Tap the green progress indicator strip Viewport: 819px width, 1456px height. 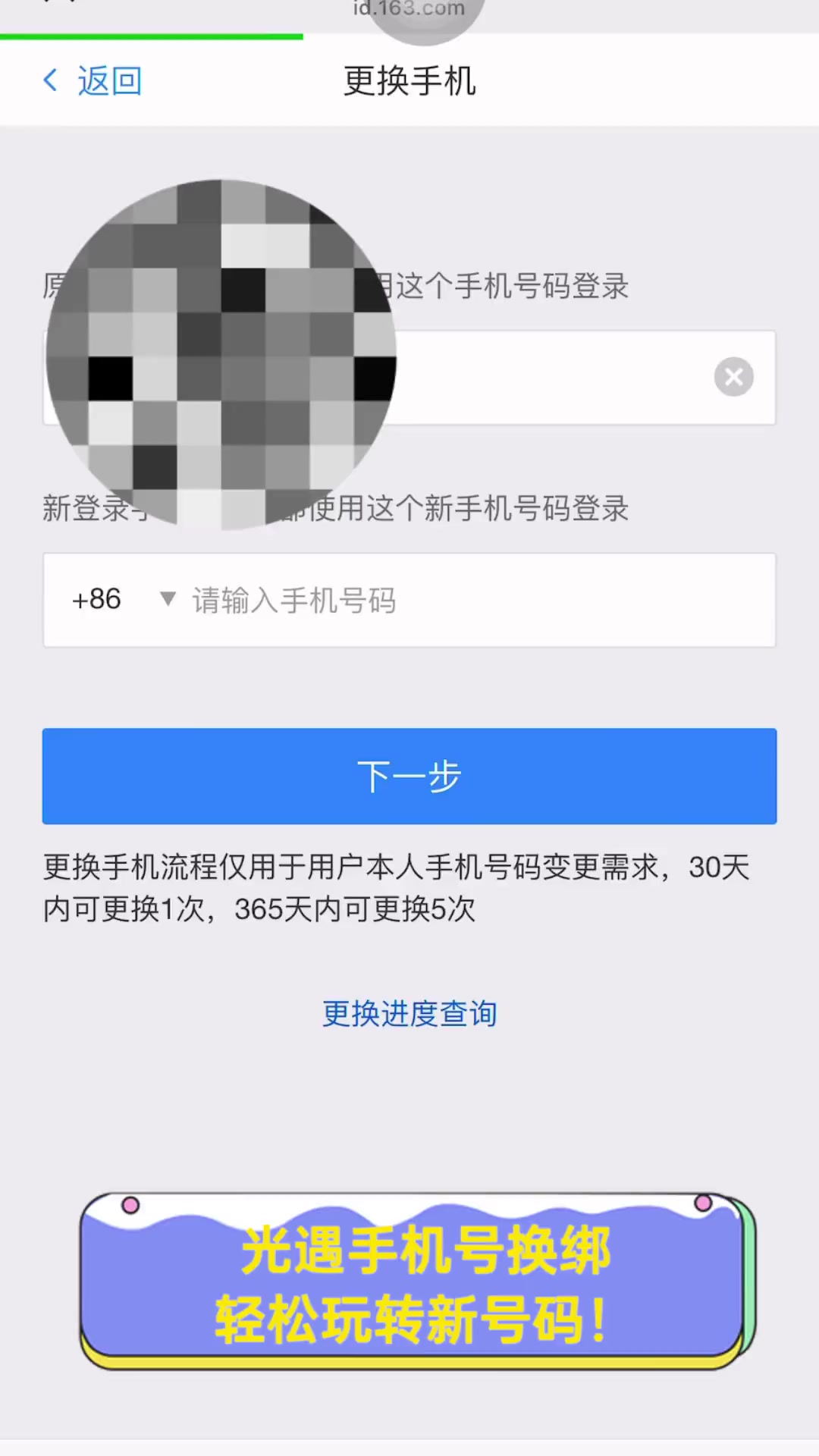(152, 35)
